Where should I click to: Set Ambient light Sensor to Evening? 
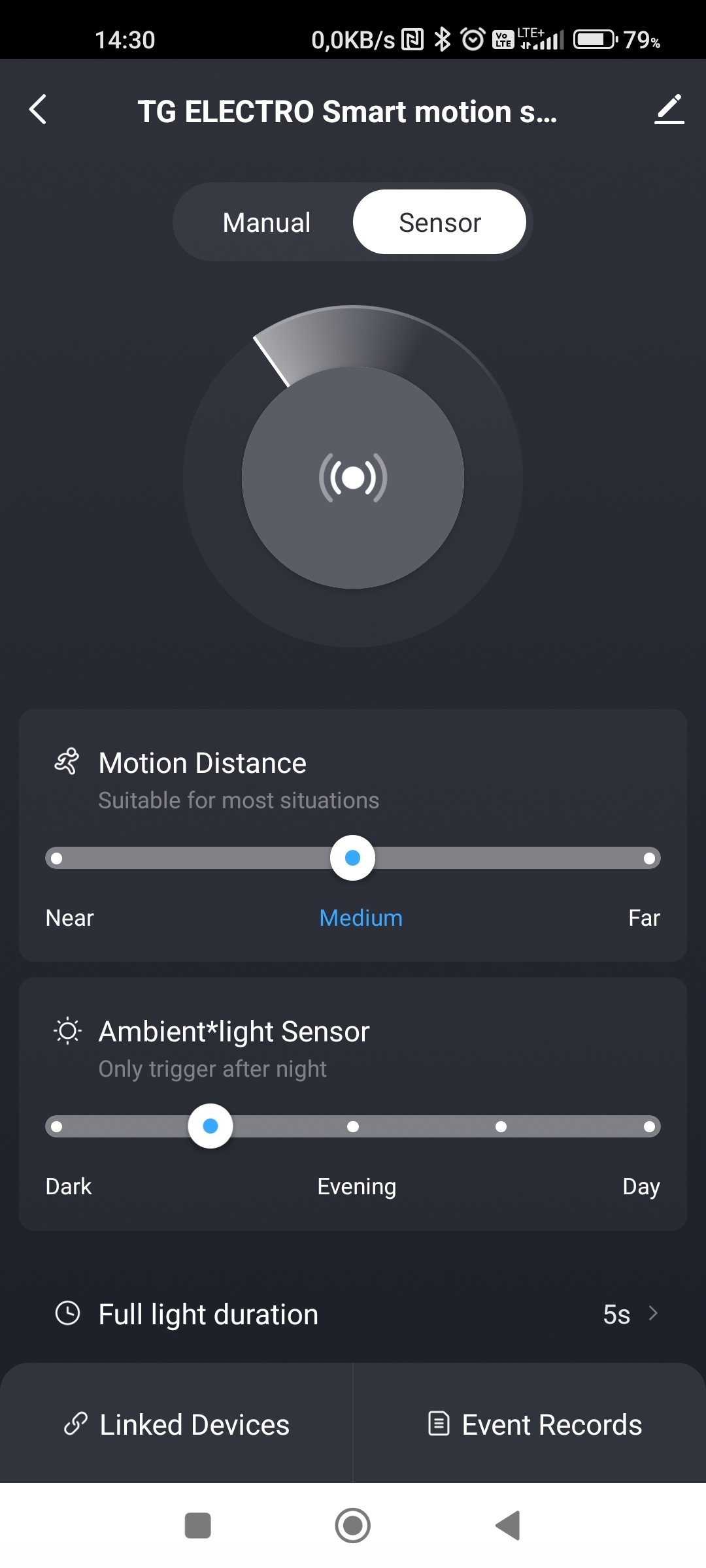point(353,1126)
